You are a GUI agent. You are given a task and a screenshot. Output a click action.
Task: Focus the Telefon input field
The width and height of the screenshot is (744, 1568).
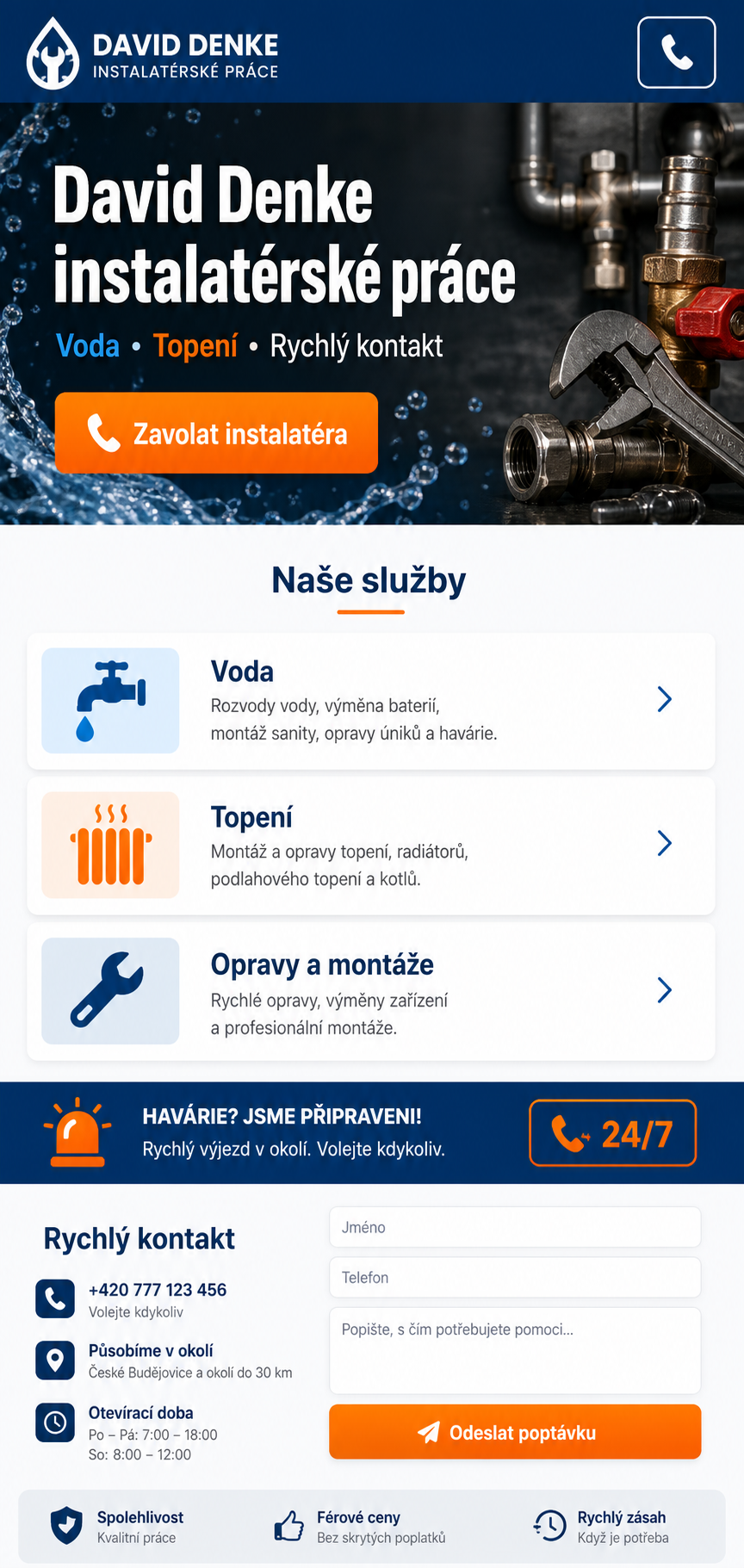tap(515, 1277)
